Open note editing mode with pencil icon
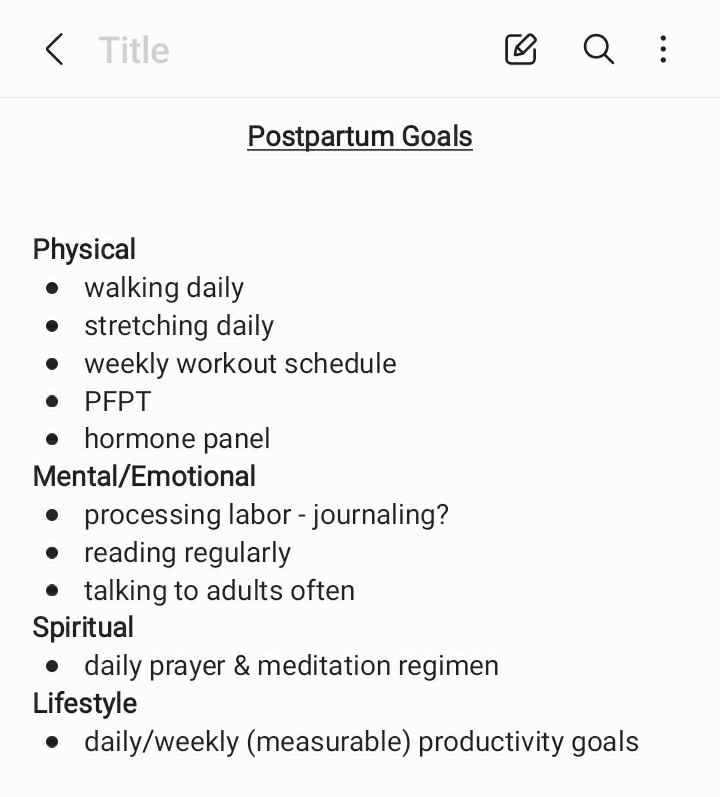This screenshot has width=720, height=797. [x=521, y=49]
